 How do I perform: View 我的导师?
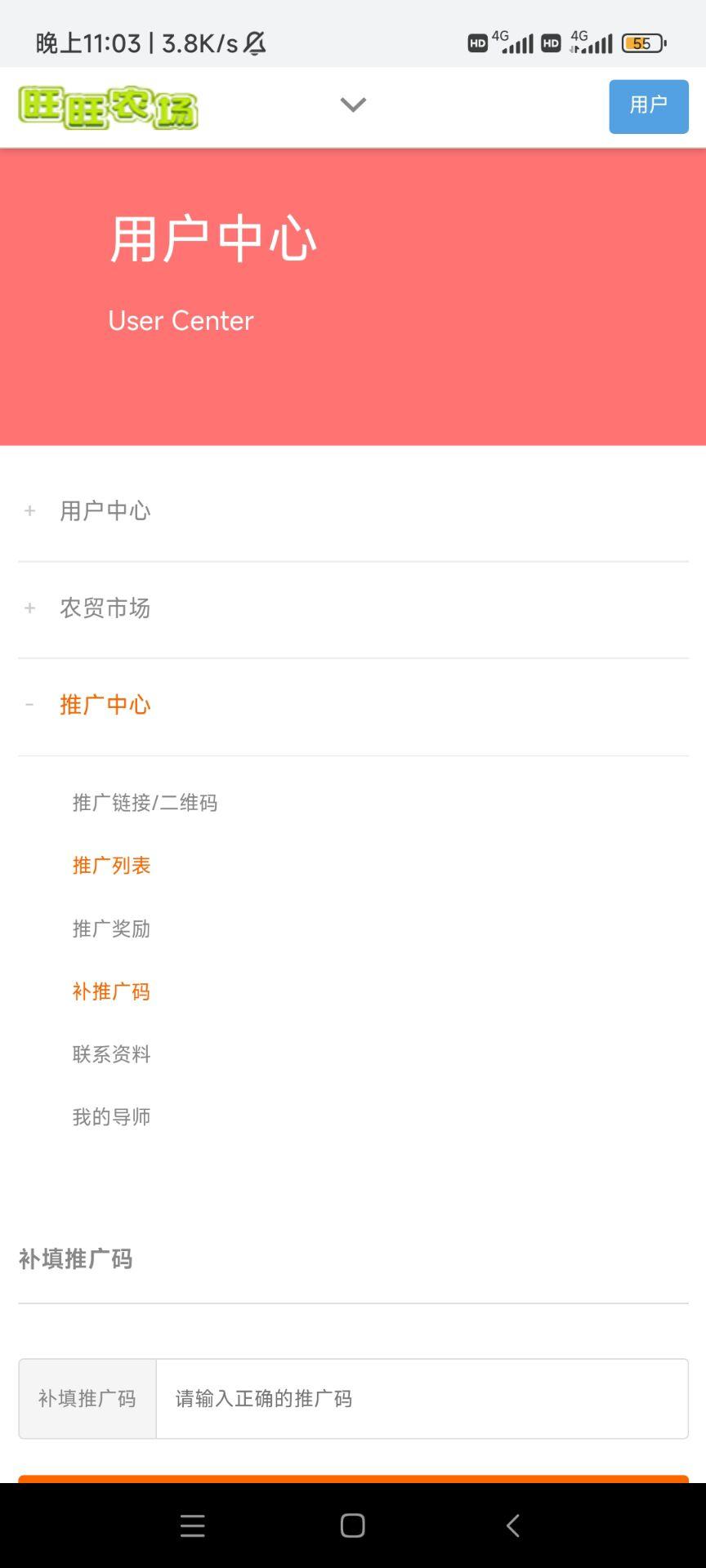pos(111,1117)
